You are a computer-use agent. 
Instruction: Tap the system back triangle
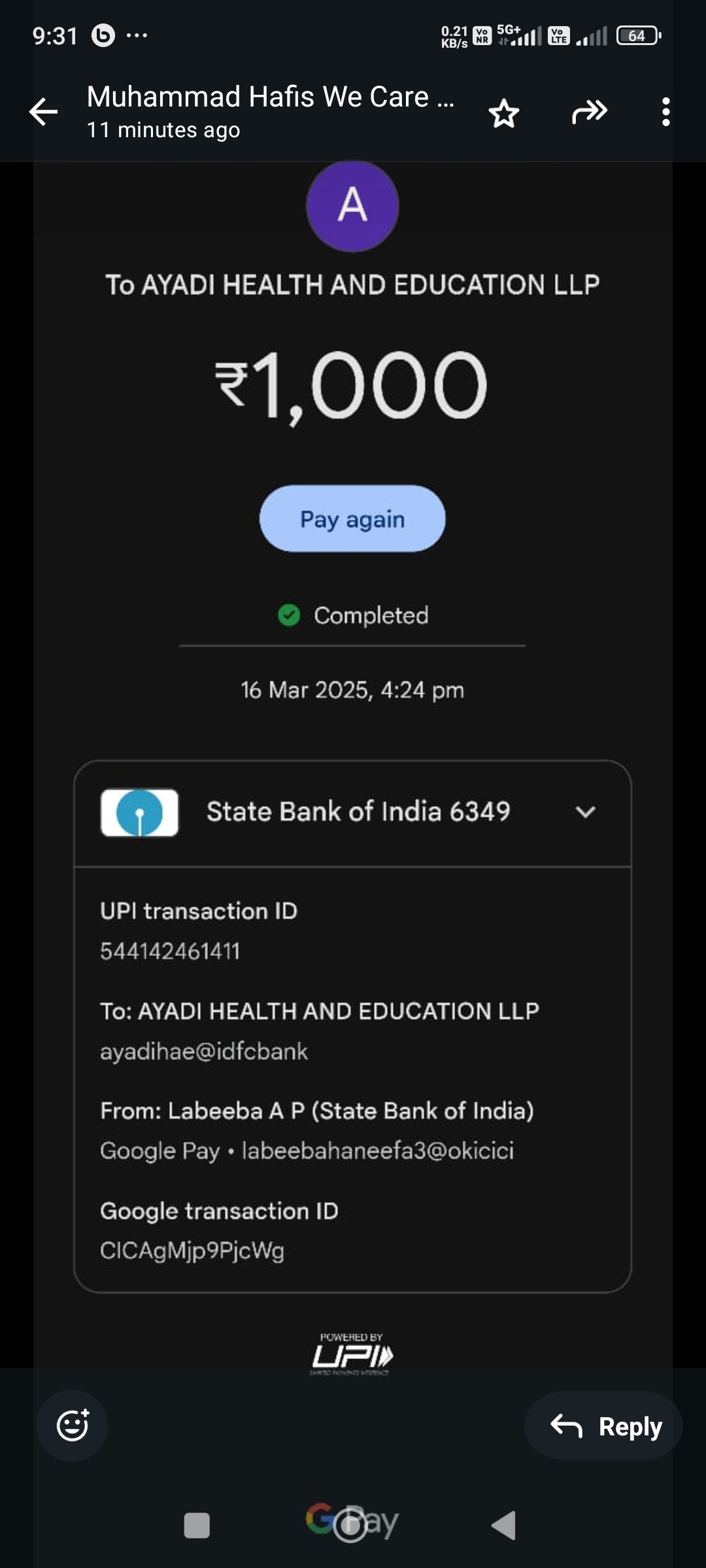pos(504,1526)
